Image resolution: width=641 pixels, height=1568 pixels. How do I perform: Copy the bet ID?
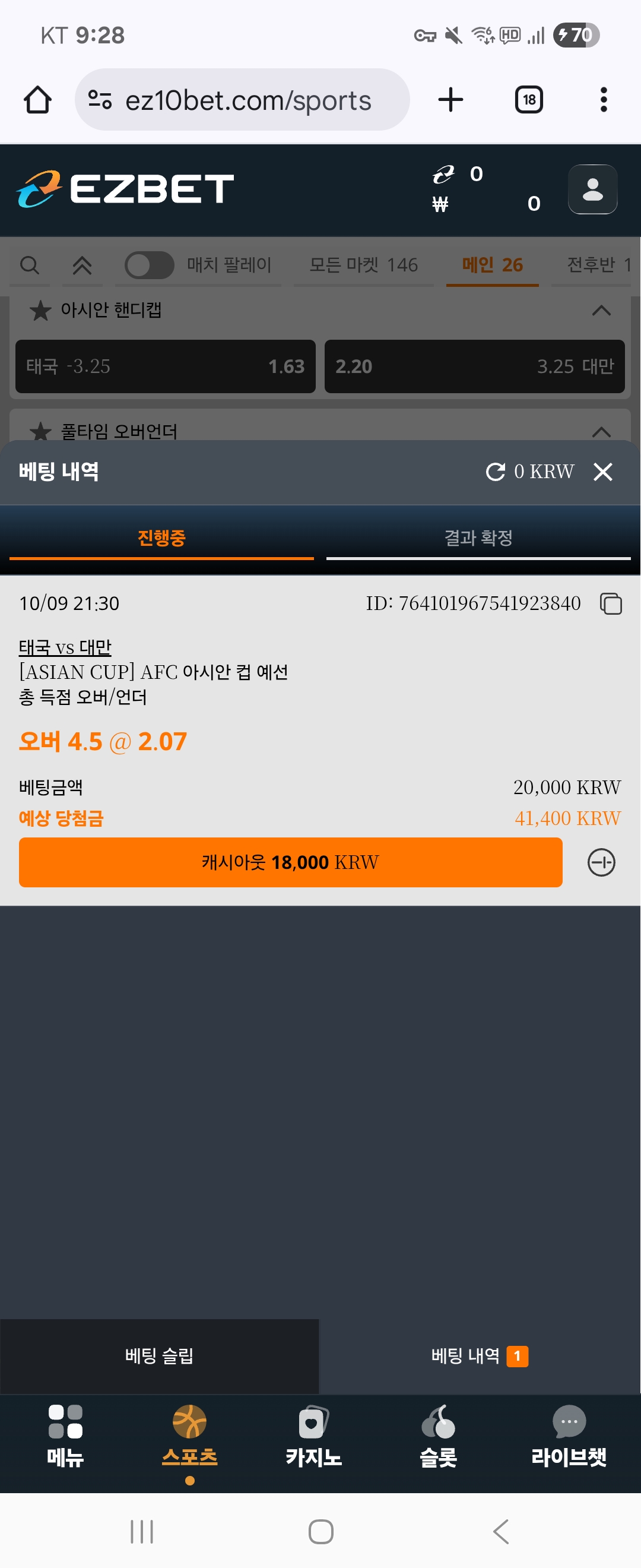(611, 604)
